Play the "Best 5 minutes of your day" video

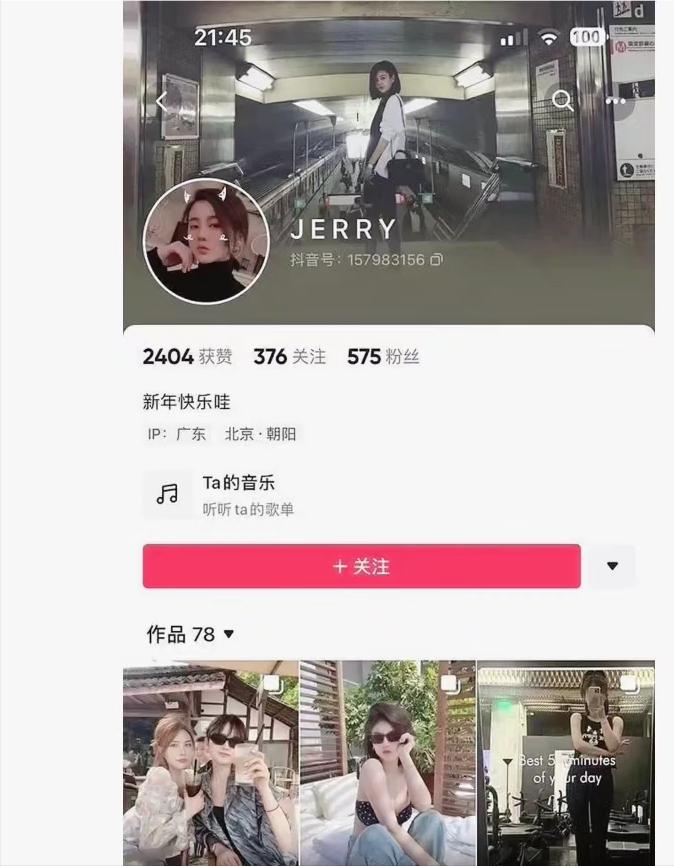(x=566, y=763)
